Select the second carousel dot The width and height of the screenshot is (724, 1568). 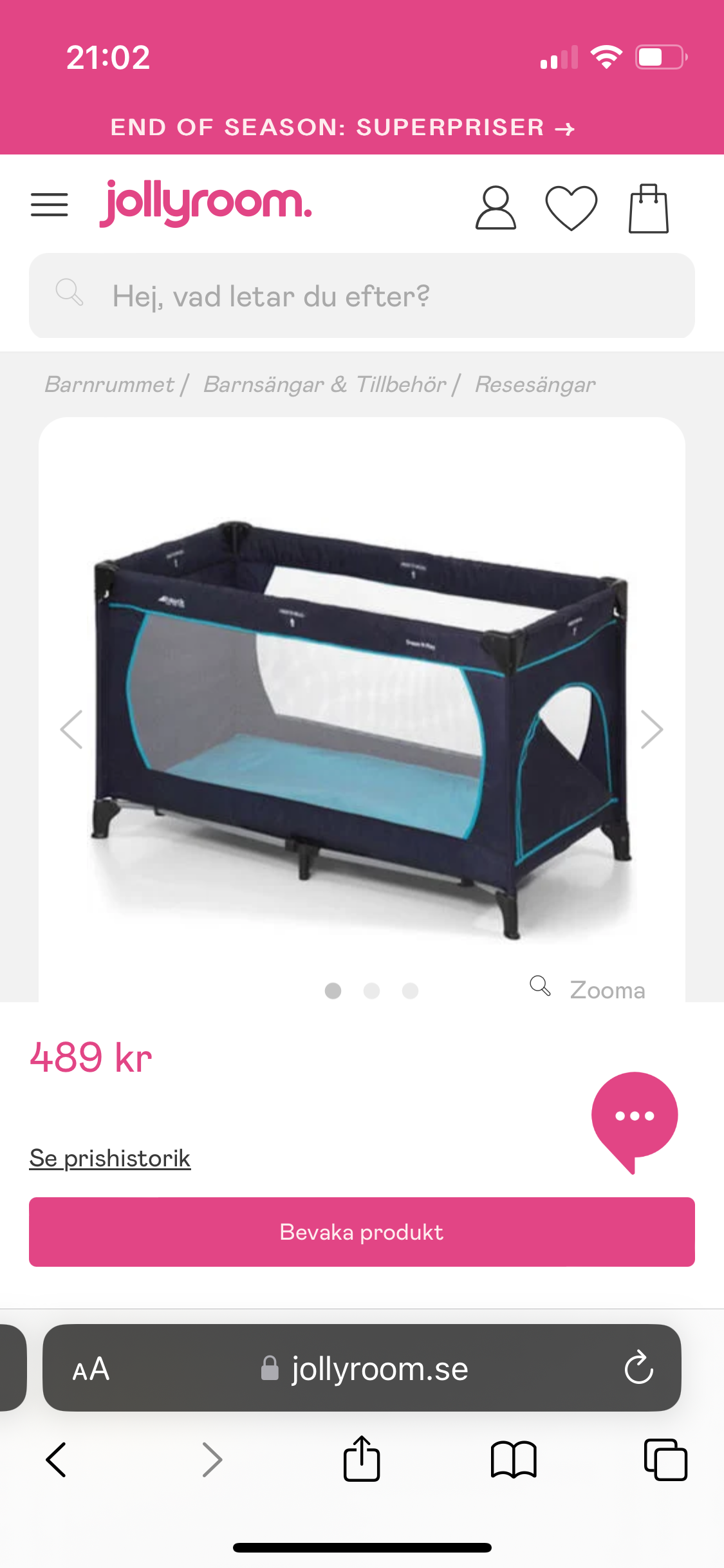point(373,991)
